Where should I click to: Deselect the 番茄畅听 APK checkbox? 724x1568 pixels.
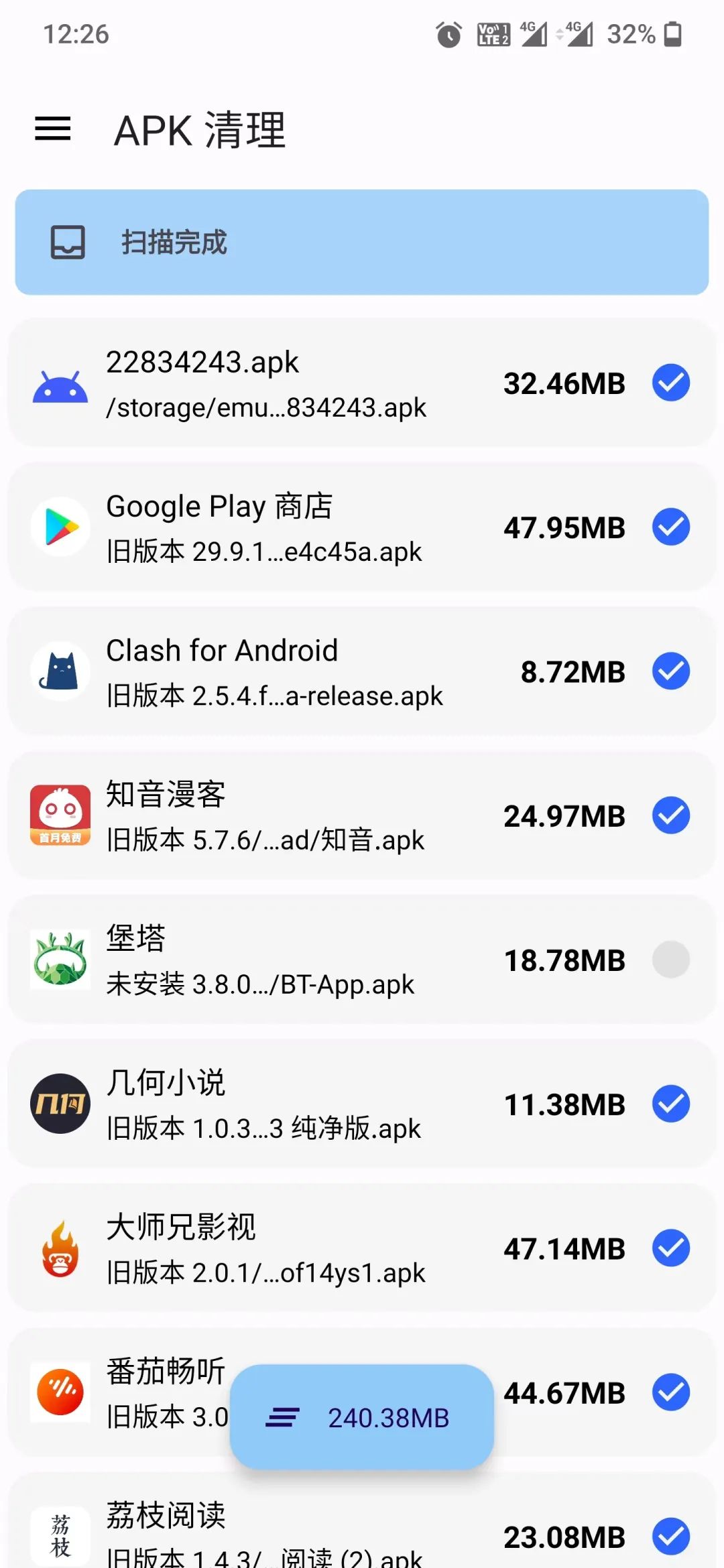coord(670,1392)
